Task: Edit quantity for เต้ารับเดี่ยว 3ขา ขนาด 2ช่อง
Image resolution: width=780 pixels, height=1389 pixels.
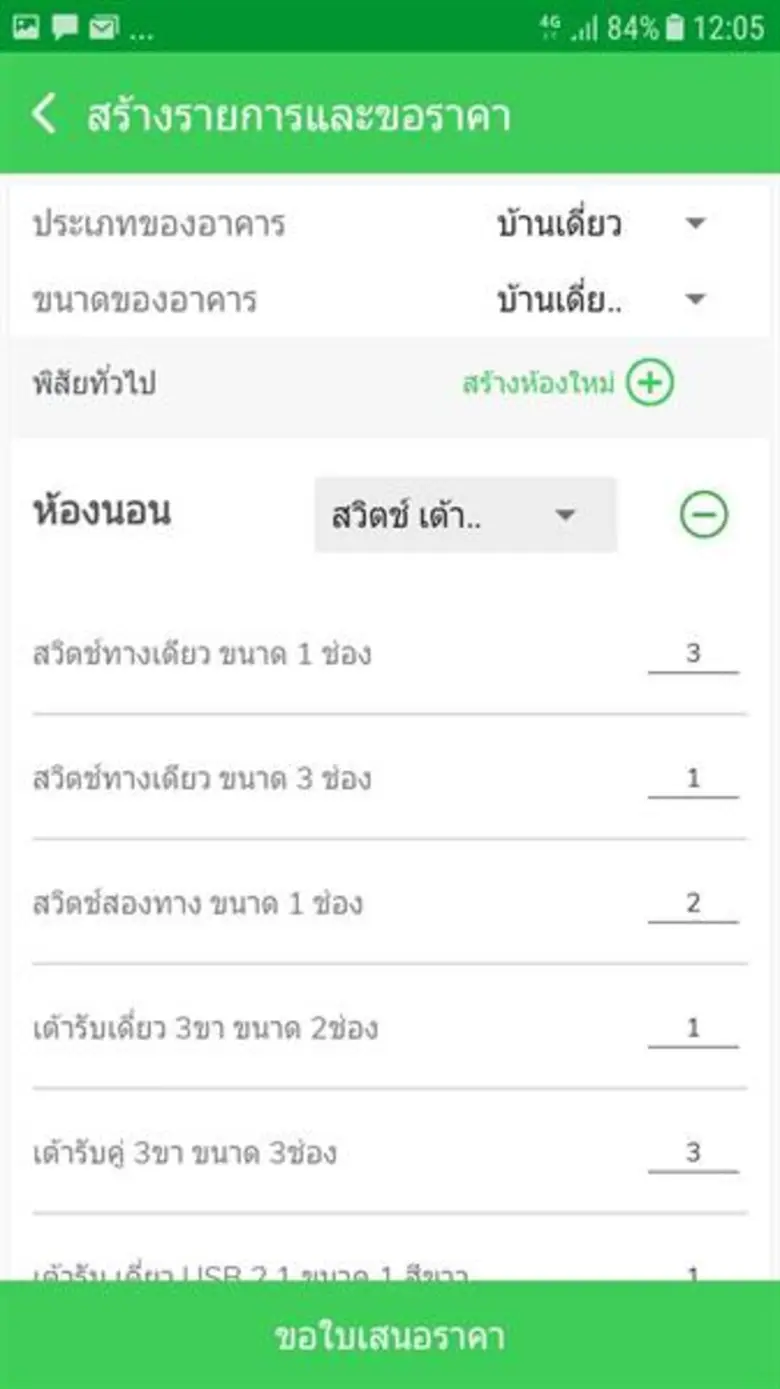Action: (693, 1029)
